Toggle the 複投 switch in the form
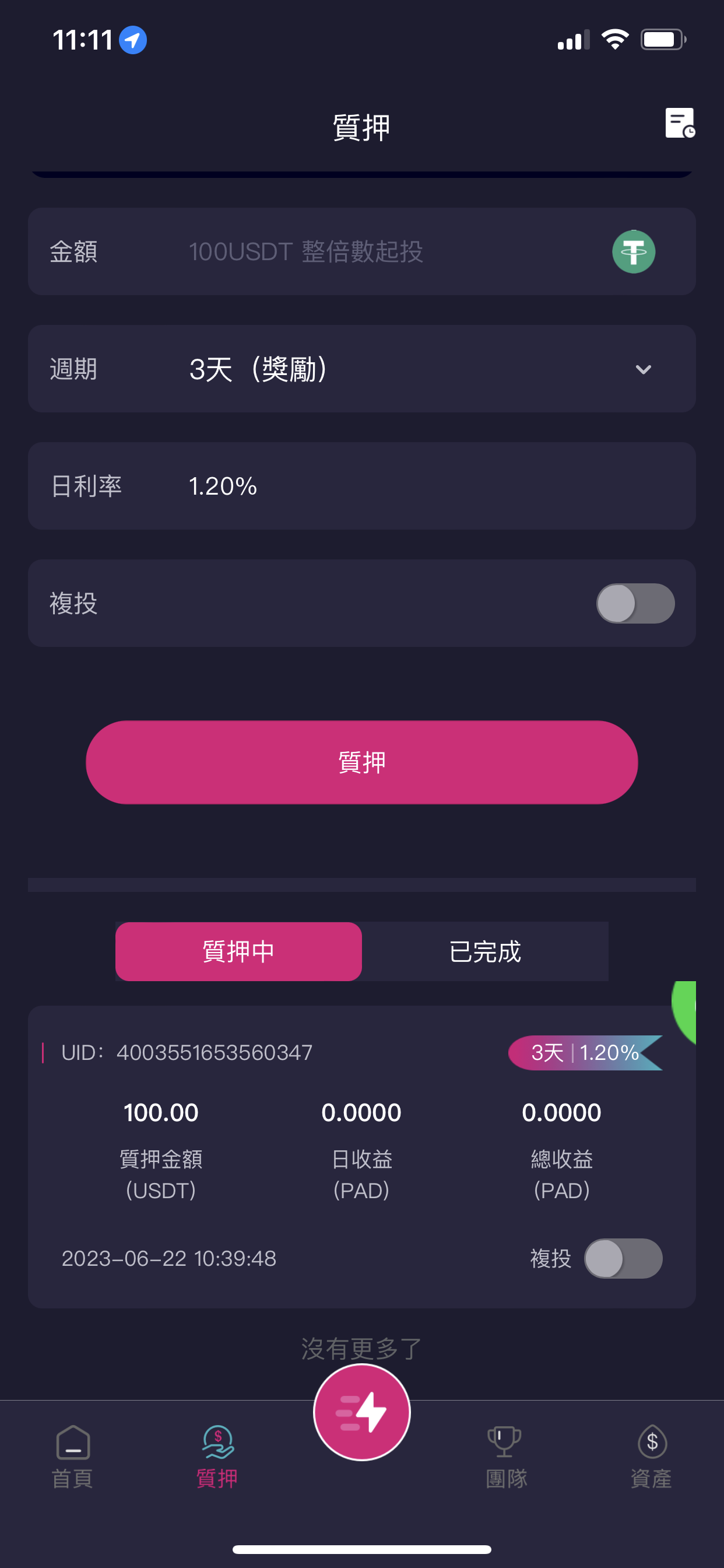The image size is (724, 1568). [x=635, y=603]
